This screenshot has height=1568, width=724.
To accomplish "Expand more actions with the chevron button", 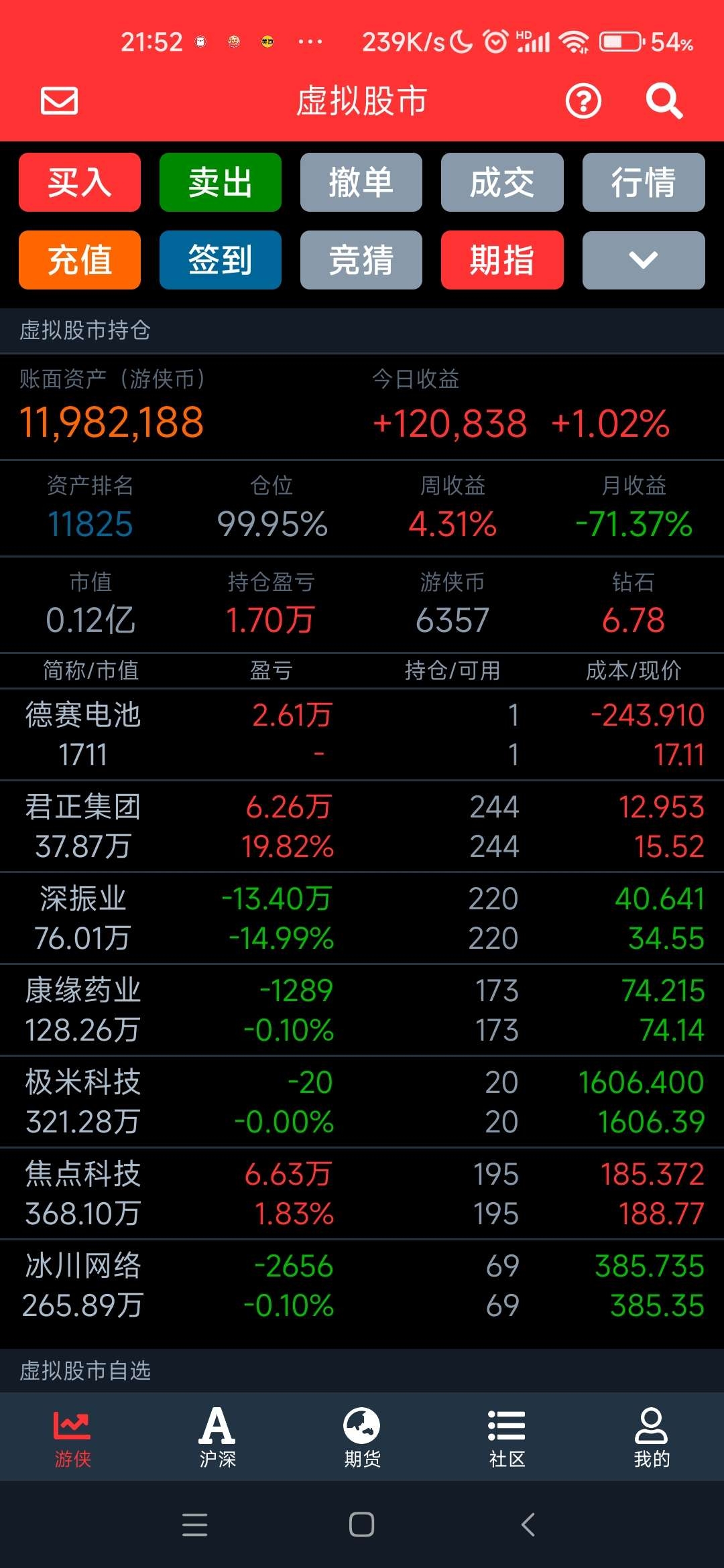I will 644,260.
